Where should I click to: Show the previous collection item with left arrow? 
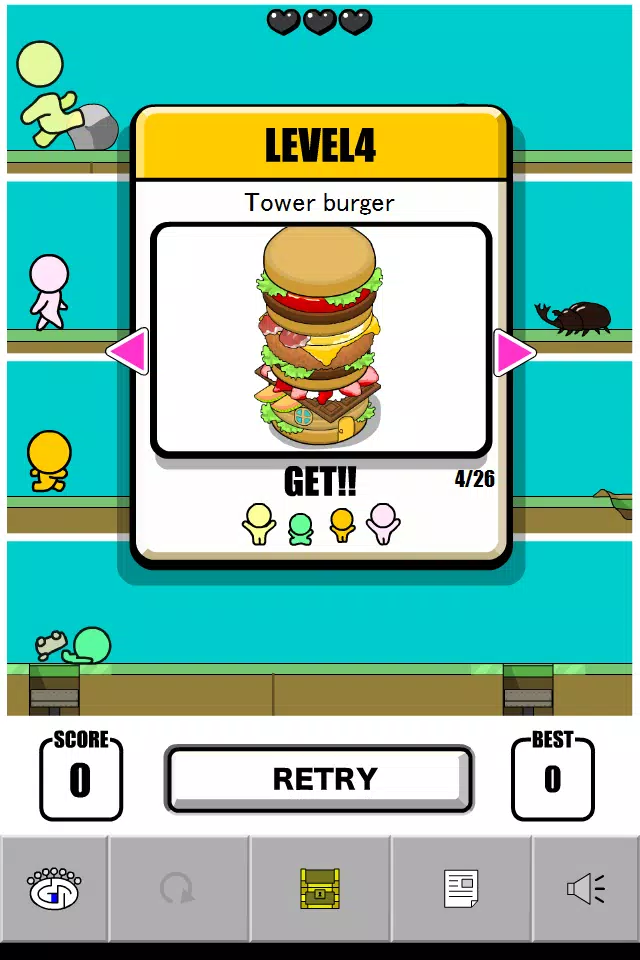tap(129, 351)
